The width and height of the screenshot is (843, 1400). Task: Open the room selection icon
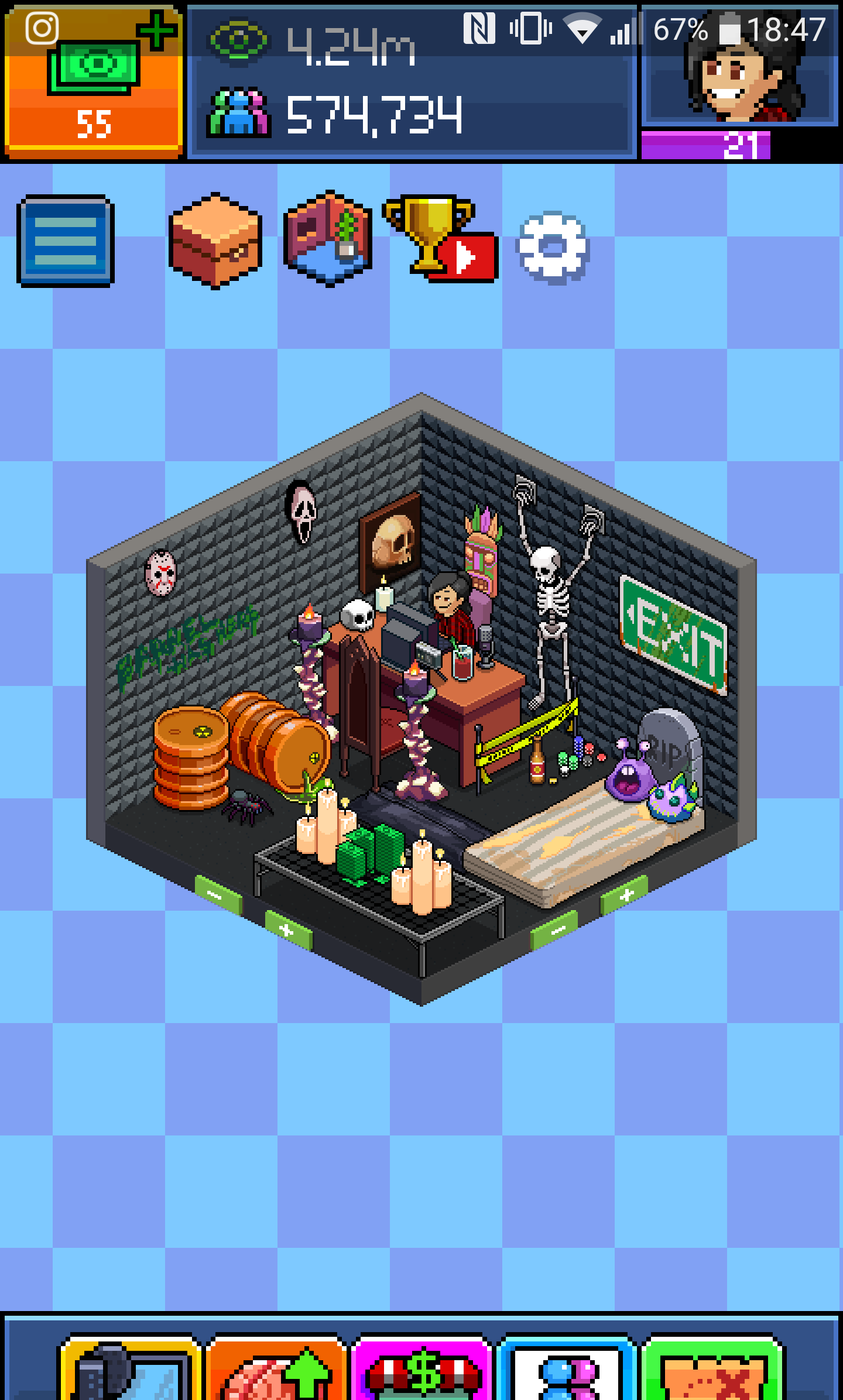328,239
